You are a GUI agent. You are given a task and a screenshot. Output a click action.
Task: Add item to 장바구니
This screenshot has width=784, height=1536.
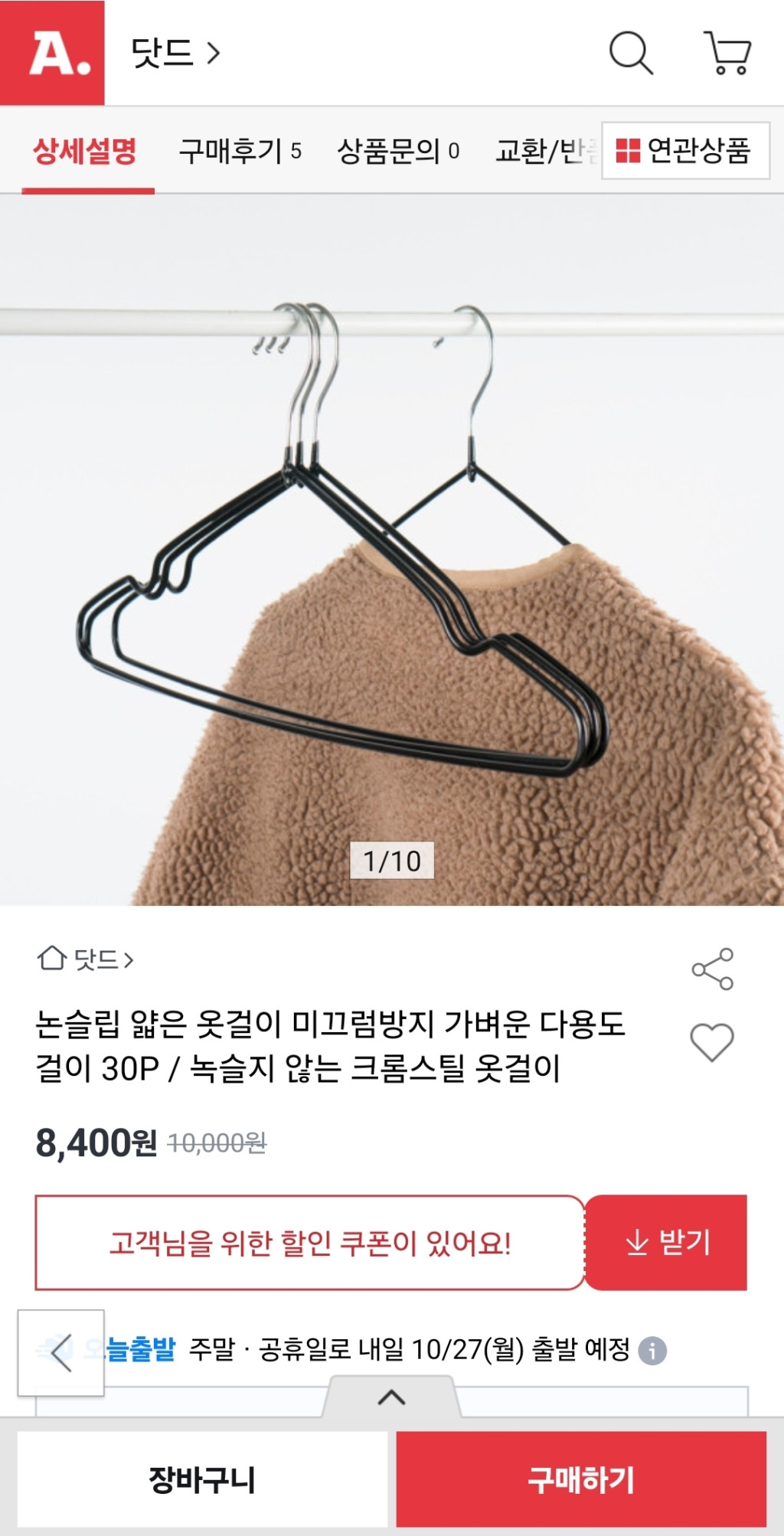pyautogui.click(x=202, y=1479)
